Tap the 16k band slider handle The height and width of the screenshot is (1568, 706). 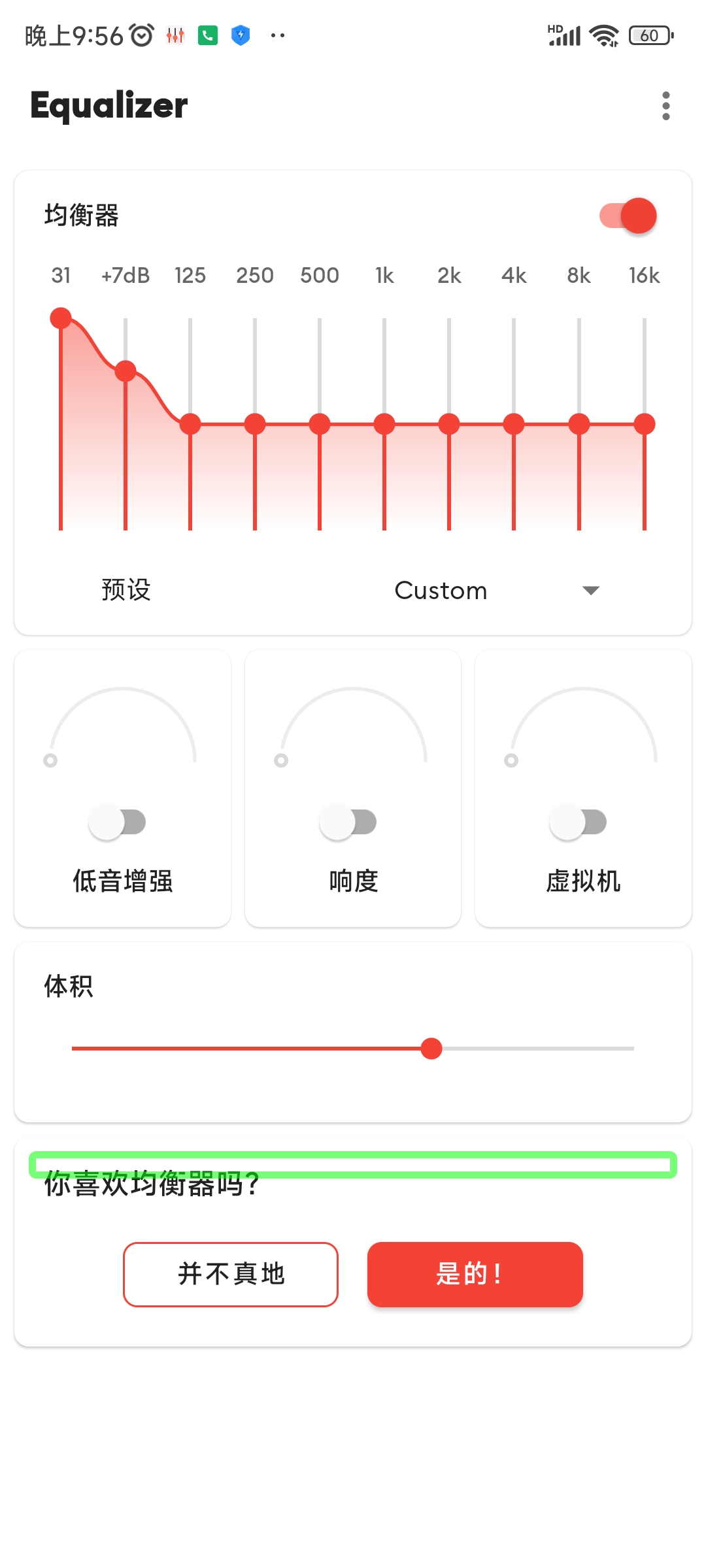(x=645, y=424)
